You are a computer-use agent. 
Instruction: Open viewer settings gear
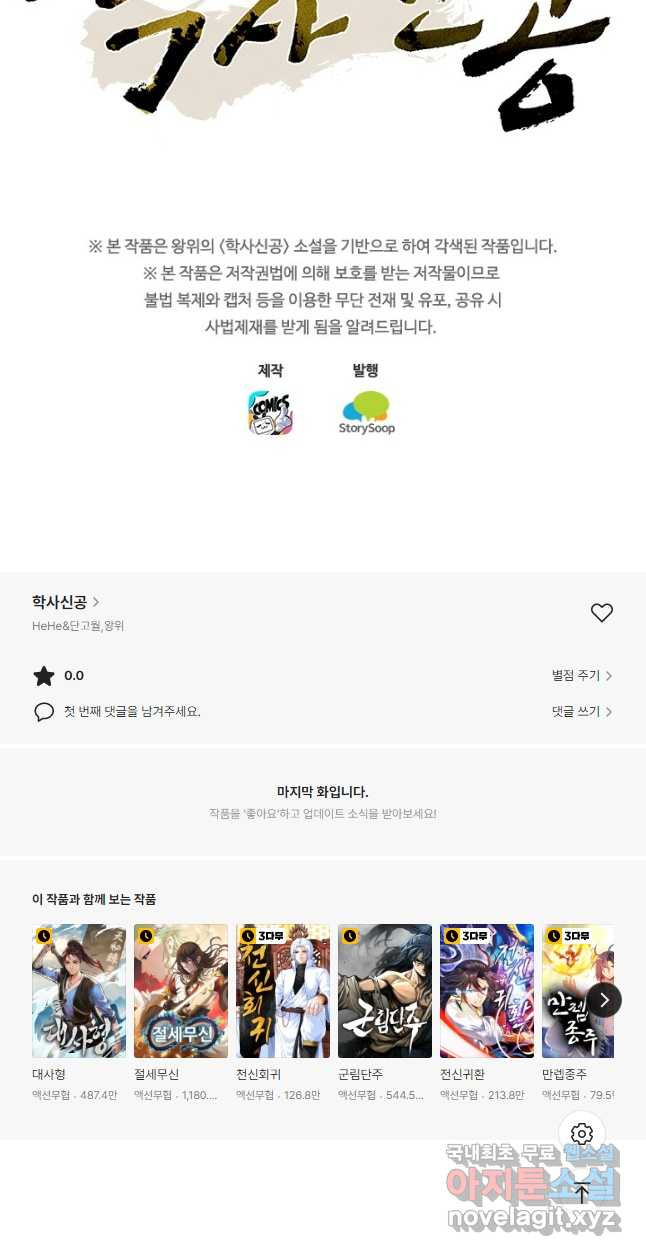pos(582,1134)
